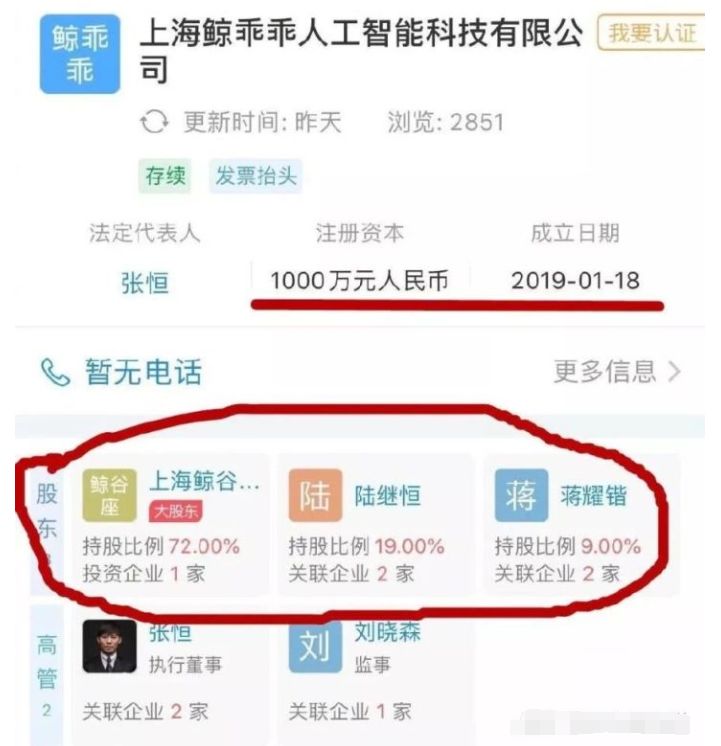Tap the 我要认证 button
721x746 pixels.
click(x=652, y=32)
